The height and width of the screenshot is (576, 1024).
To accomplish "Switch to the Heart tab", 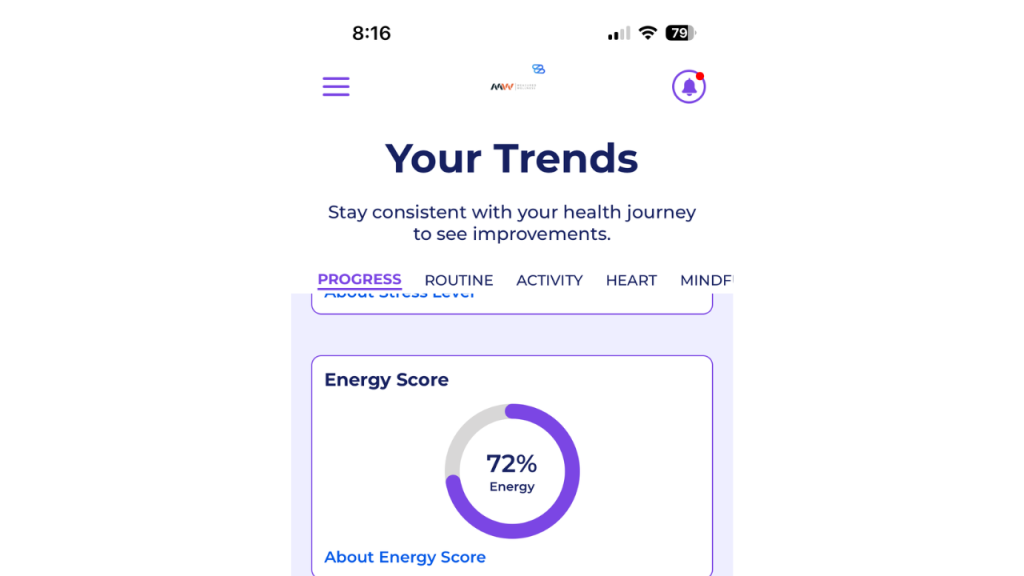I will pos(631,281).
